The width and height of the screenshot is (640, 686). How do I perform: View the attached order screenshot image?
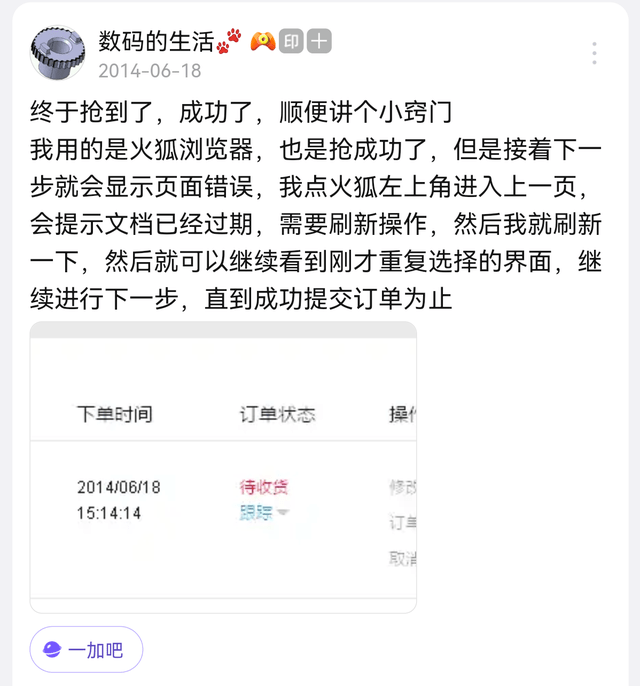pos(223,467)
